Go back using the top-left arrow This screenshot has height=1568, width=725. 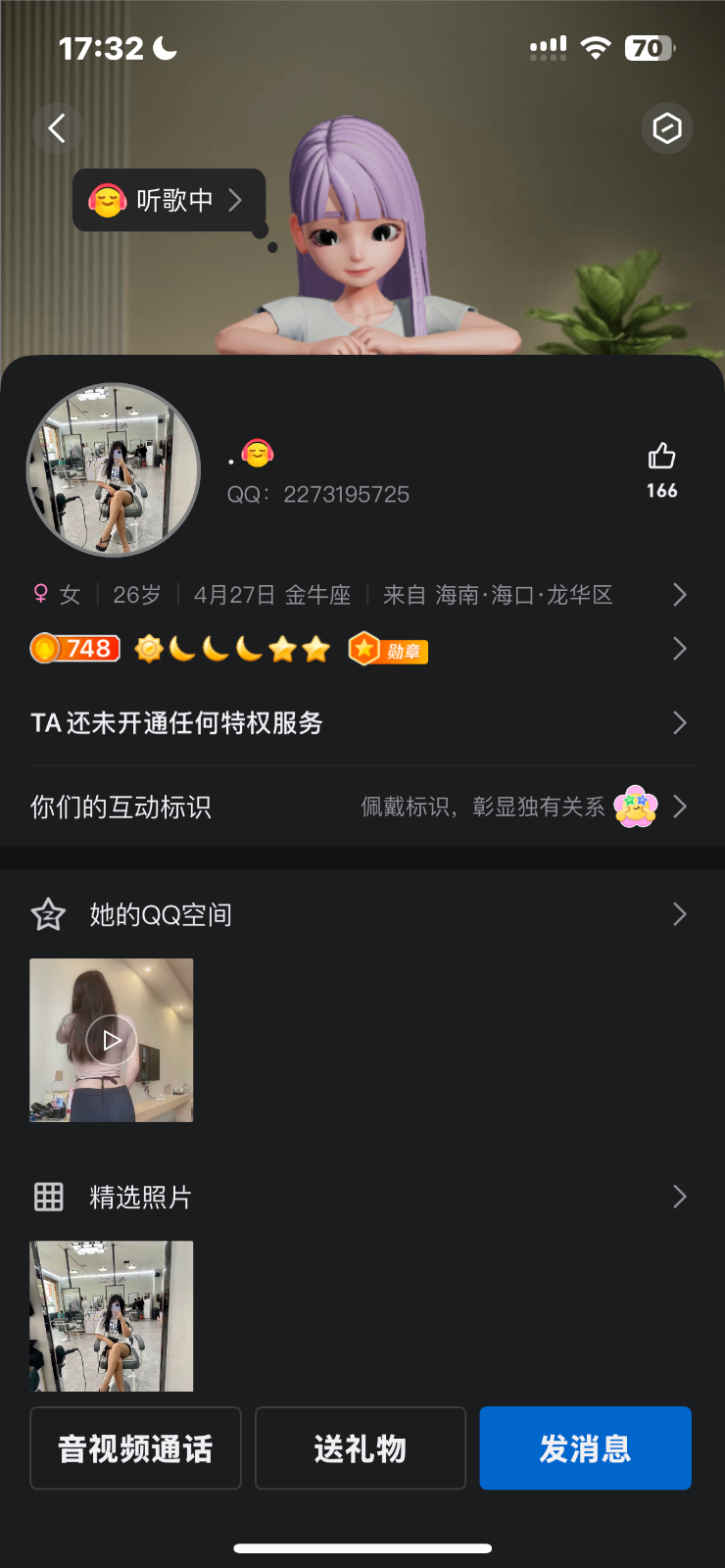click(x=57, y=128)
